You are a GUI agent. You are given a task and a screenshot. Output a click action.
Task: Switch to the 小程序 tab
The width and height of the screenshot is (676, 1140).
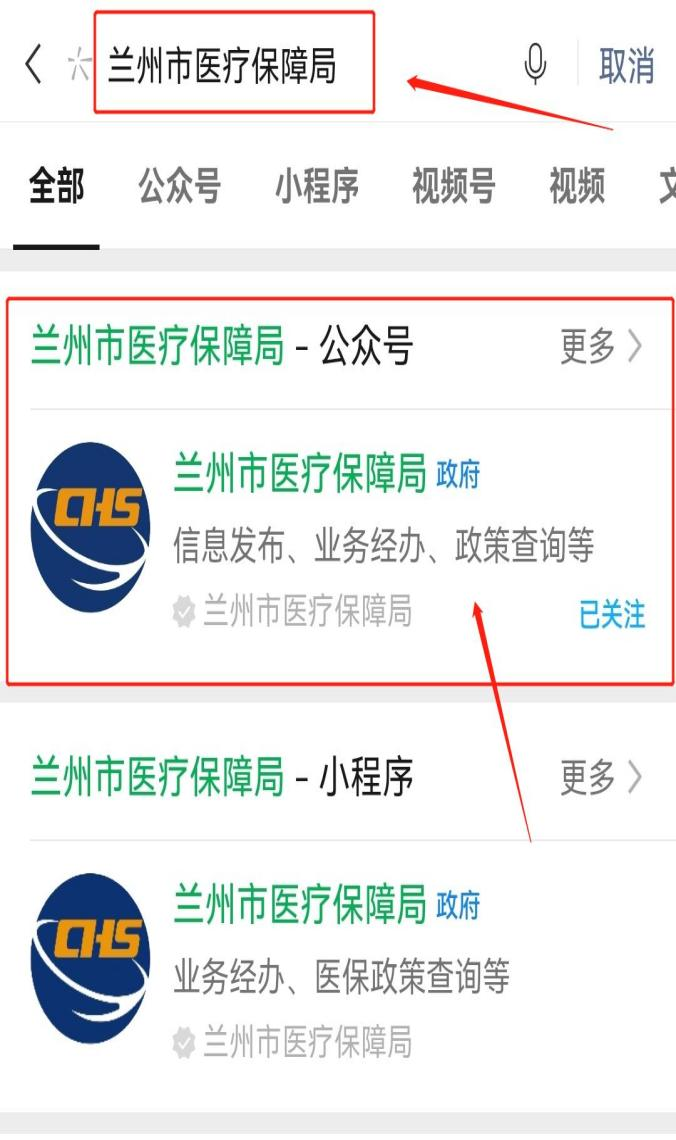pos(317,186)
